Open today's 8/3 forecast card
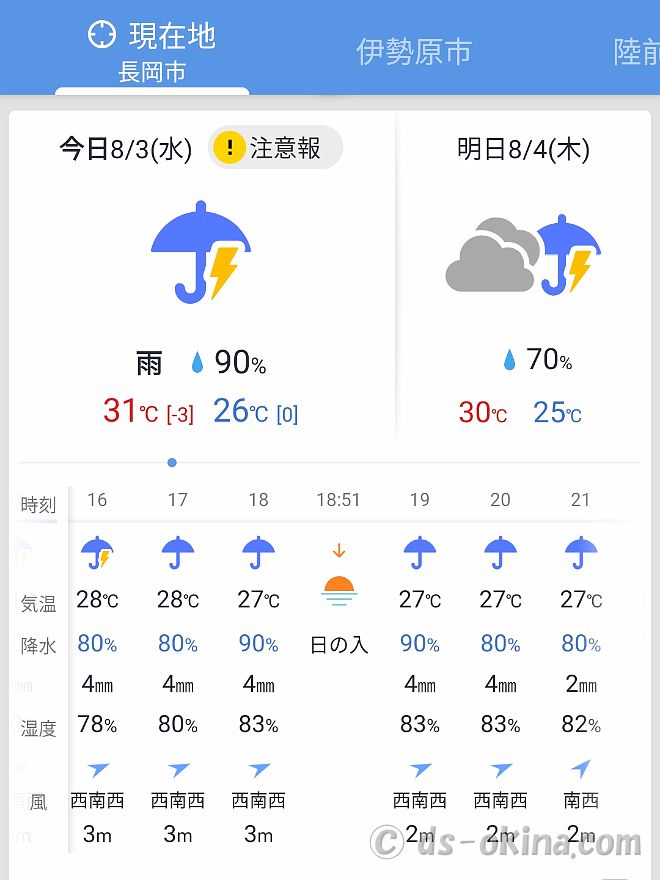The height and width of the screenshot is (880, 660). (200, 290)
